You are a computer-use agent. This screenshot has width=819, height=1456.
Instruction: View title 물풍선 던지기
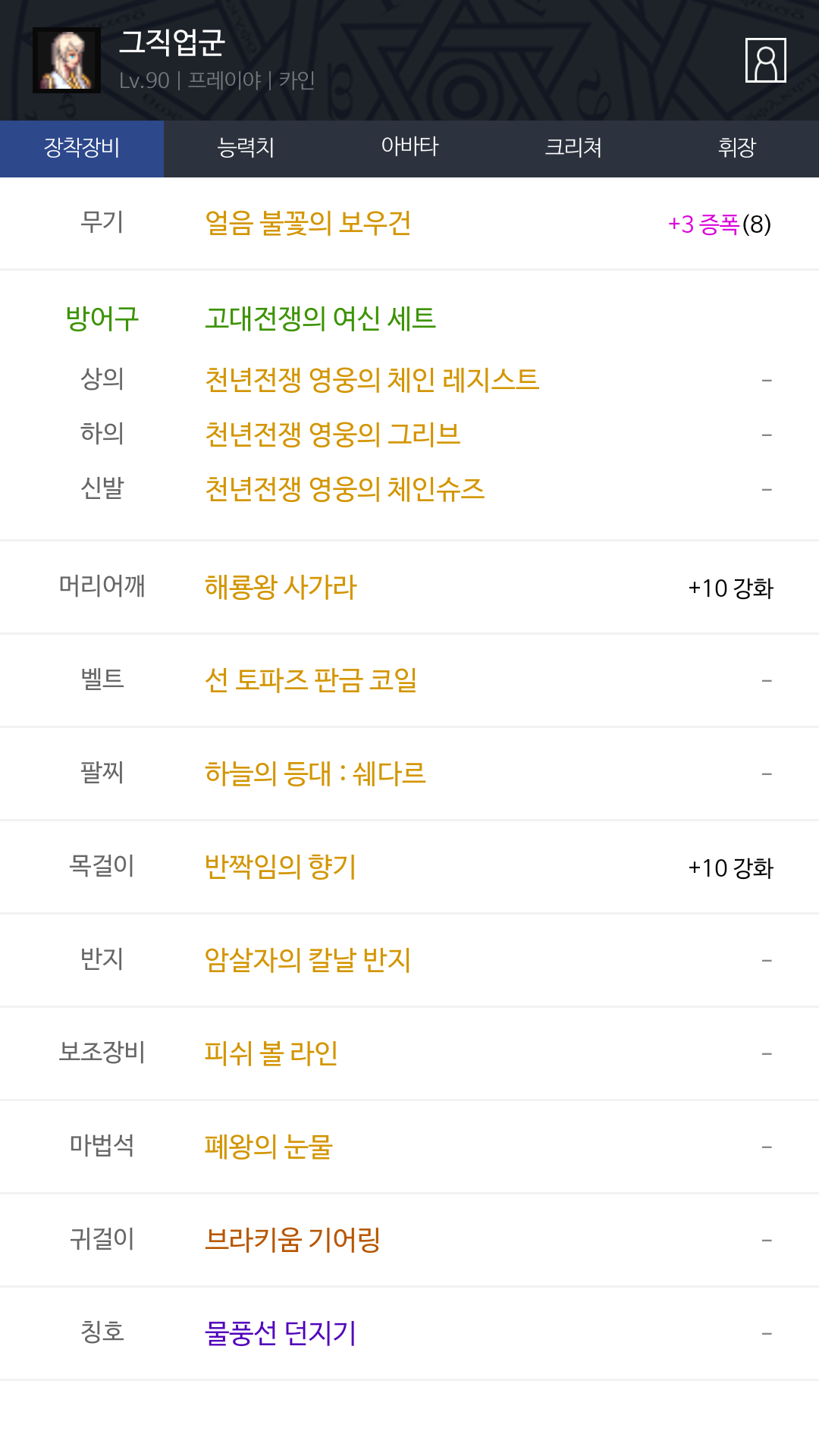[281, 1333]
